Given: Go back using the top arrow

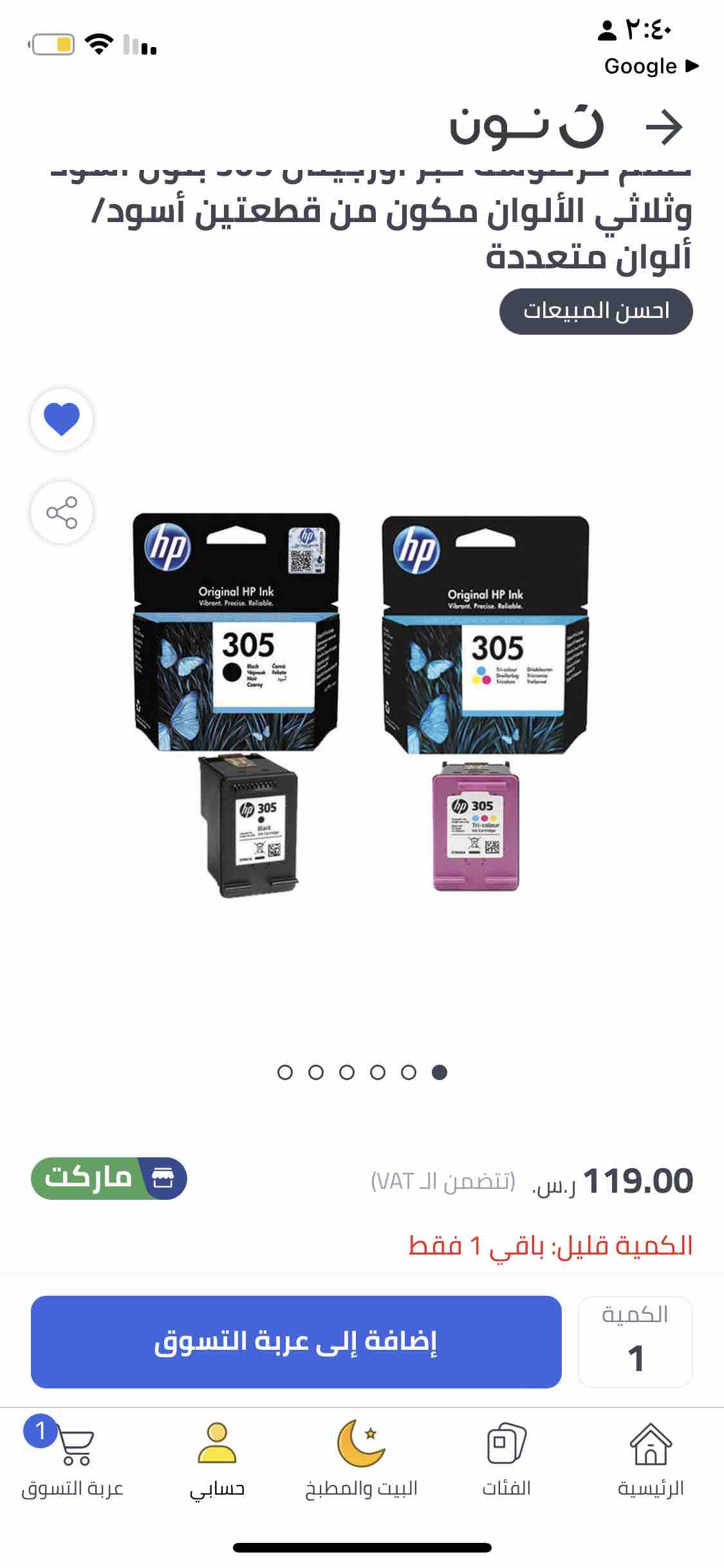Looking at the screenshot, I should [664, 127].
